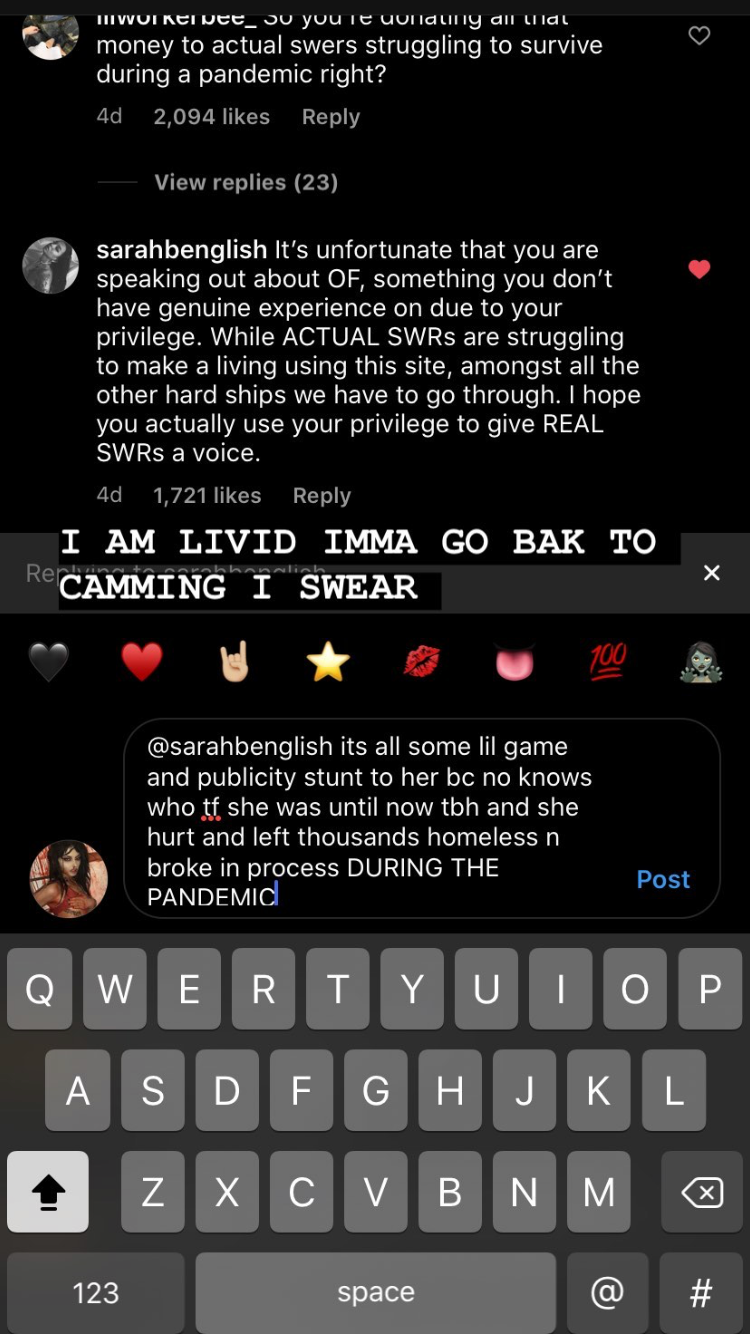
Task: Add the zombie emoji
Action: 700,661
